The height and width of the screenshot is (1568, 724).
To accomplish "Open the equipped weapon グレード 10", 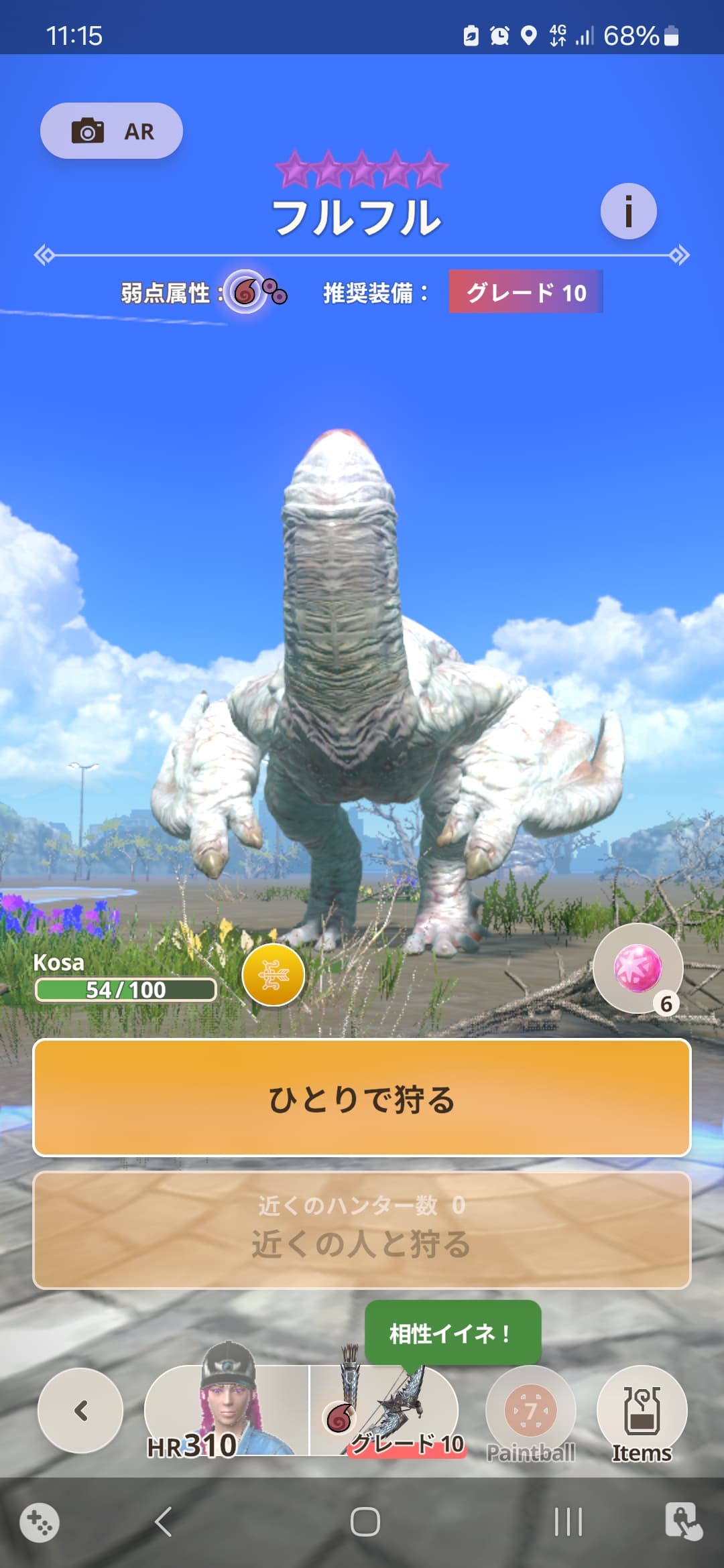I will click(x=384, y=1411).
